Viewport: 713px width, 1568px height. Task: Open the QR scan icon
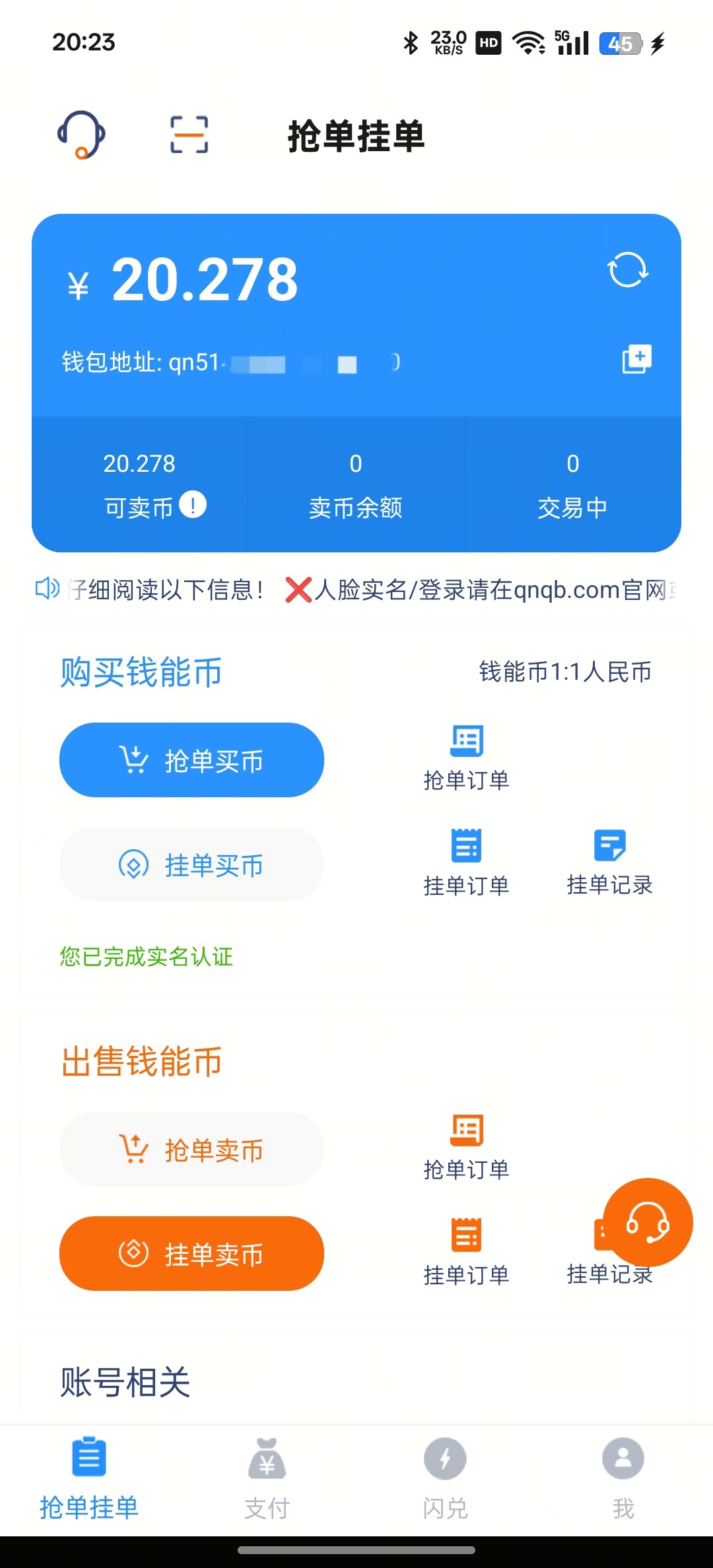click(x=189, y=135)
